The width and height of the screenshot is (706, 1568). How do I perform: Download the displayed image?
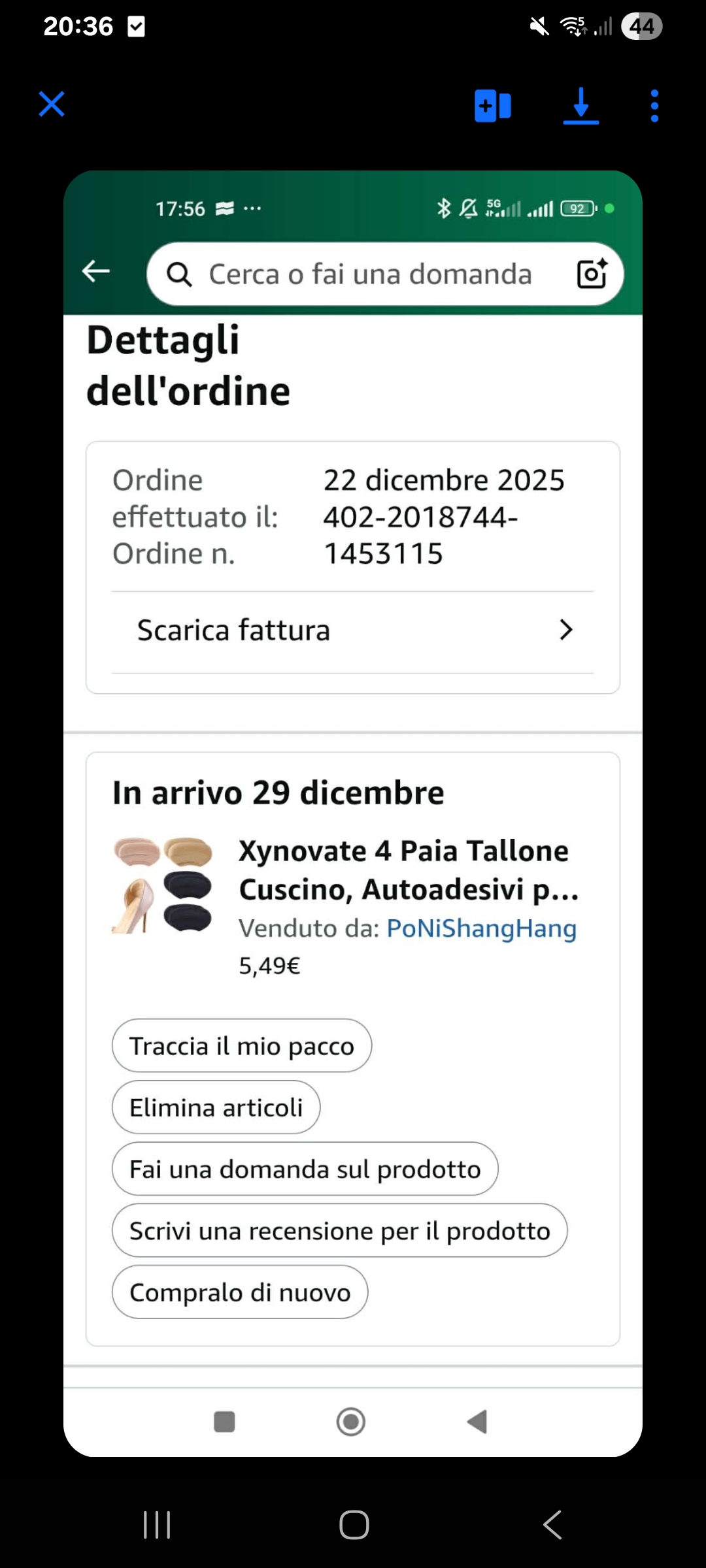tap(581, 106)
